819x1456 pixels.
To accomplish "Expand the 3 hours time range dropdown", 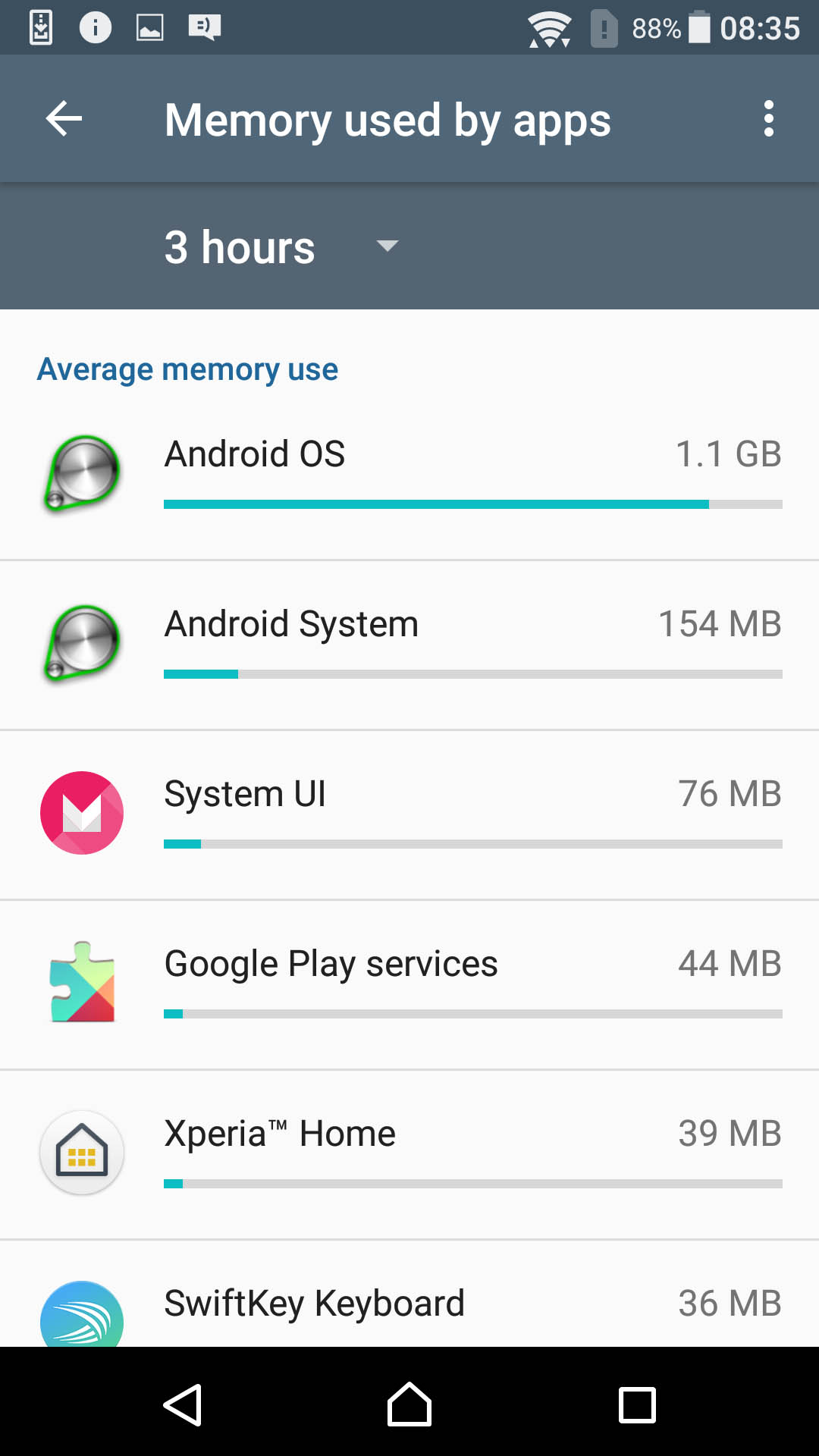I will point(281,246).
